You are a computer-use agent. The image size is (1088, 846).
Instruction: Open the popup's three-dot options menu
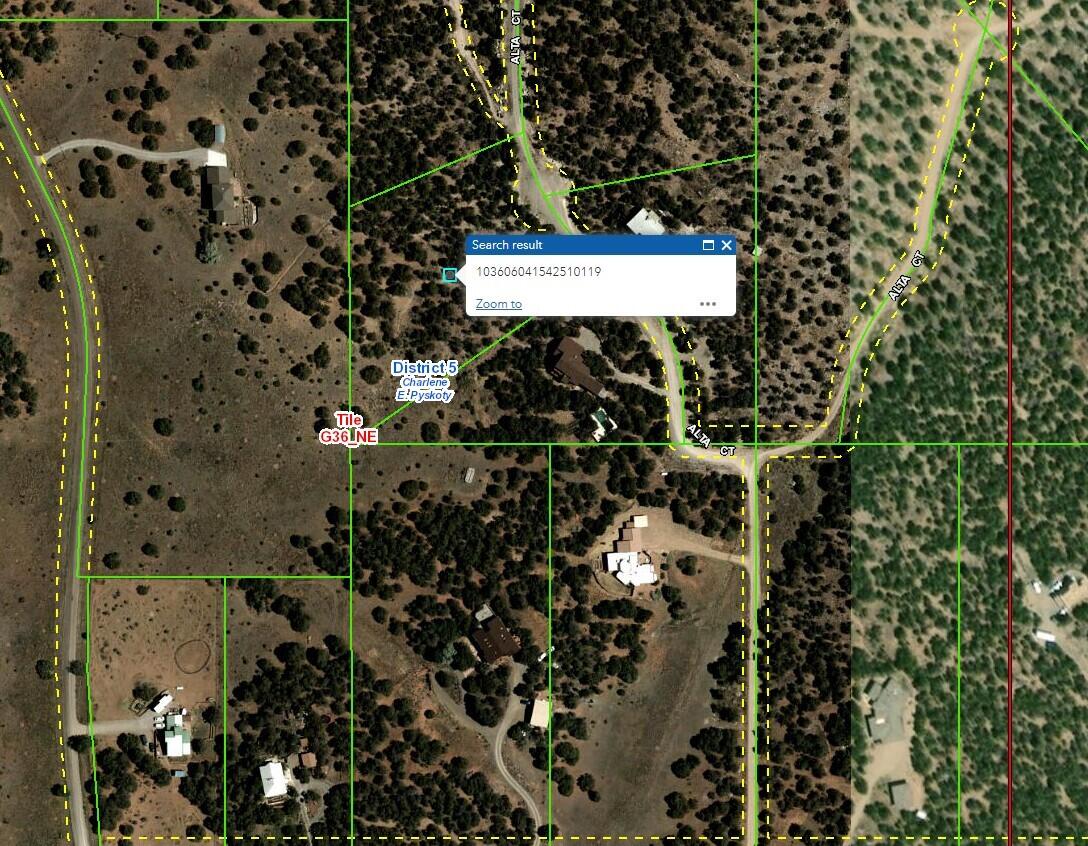pyautogui.click(x=708, y=304)
